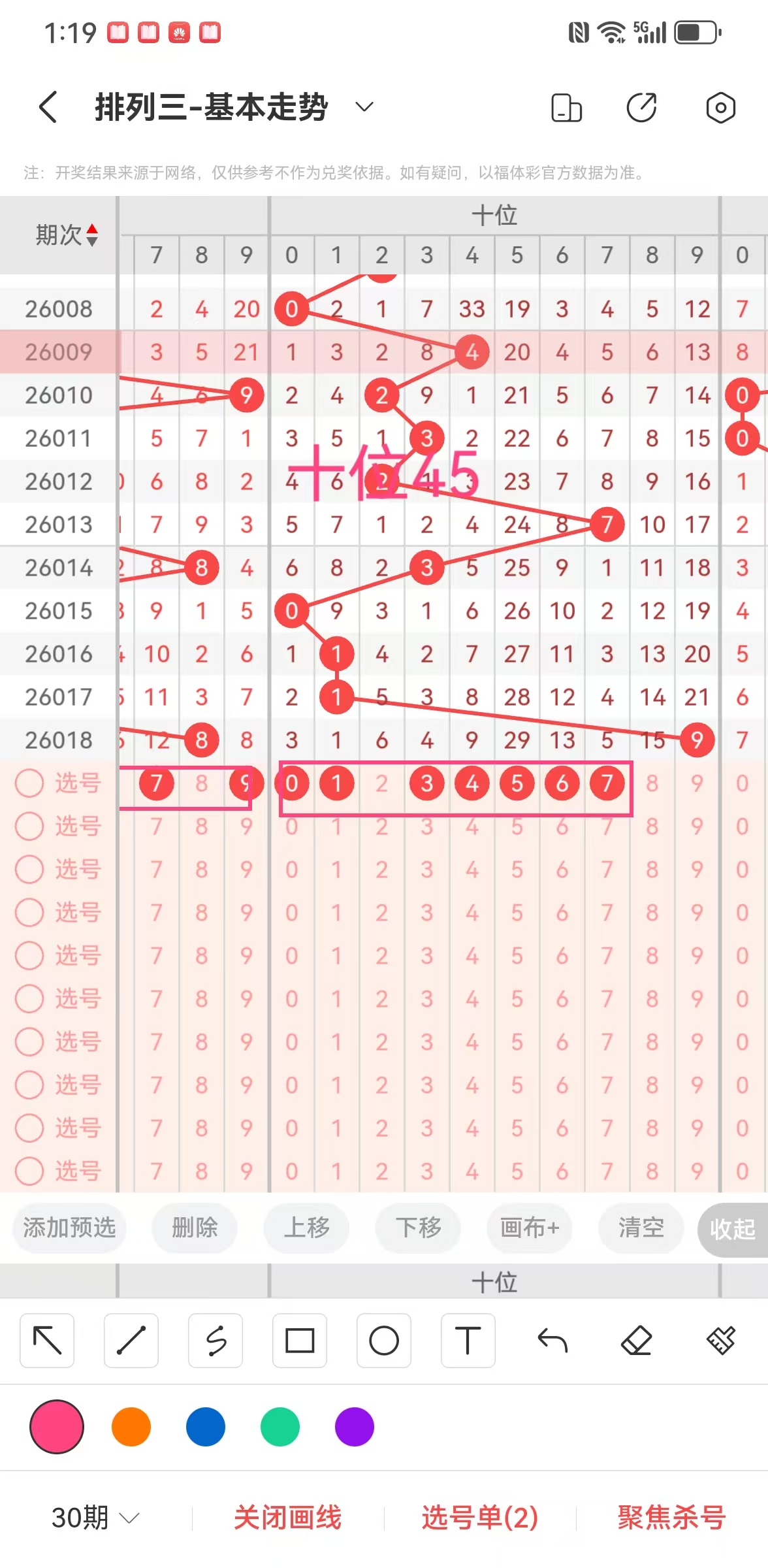Undo the last drawing action
This screenshot has height=1568, width=768.
[x=552, y=1341]
